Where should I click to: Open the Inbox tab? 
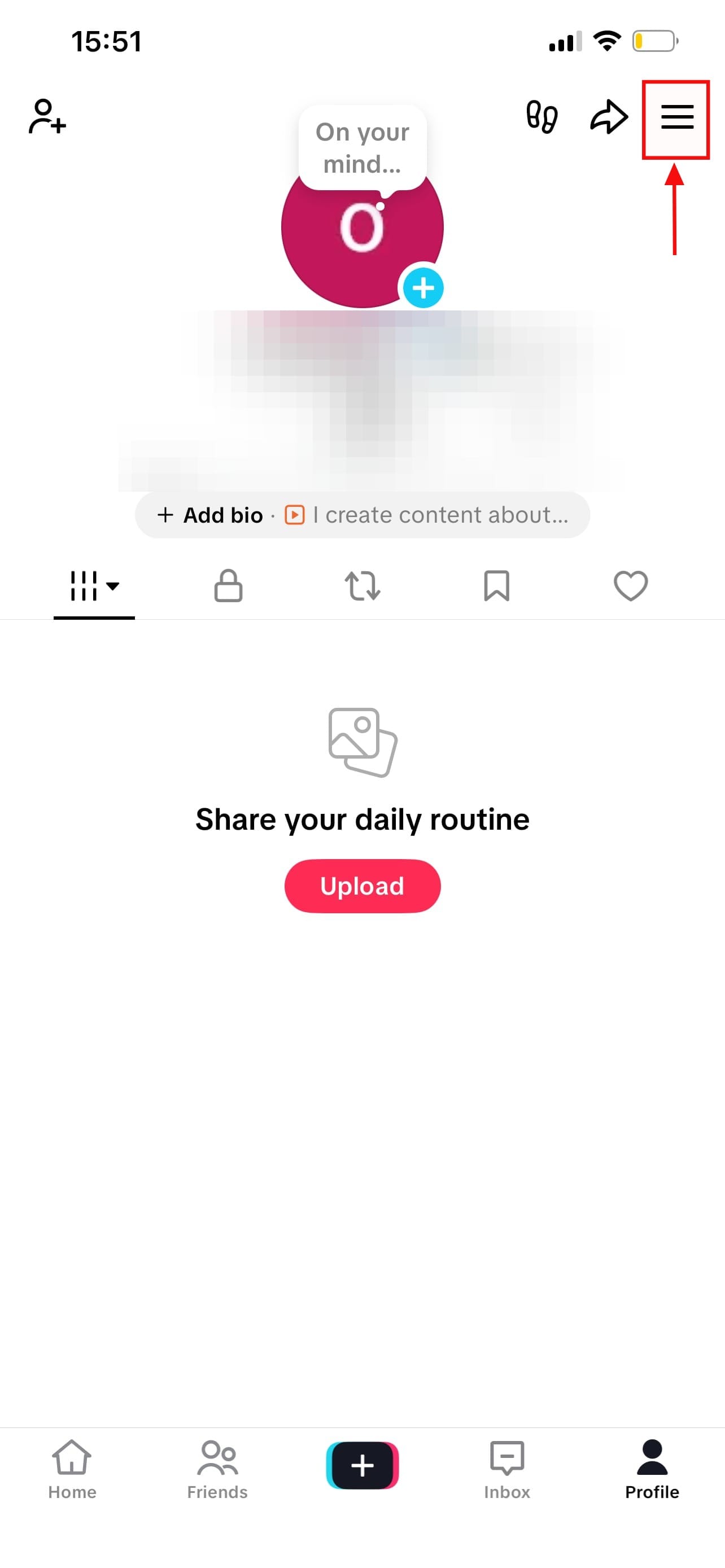pos(507,1469)
